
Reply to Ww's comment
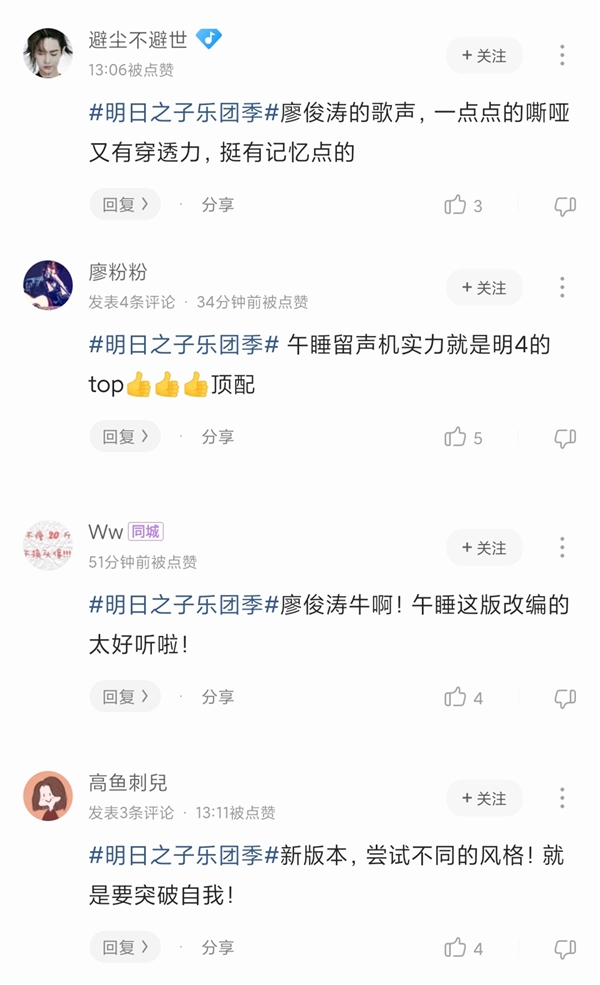125,697
